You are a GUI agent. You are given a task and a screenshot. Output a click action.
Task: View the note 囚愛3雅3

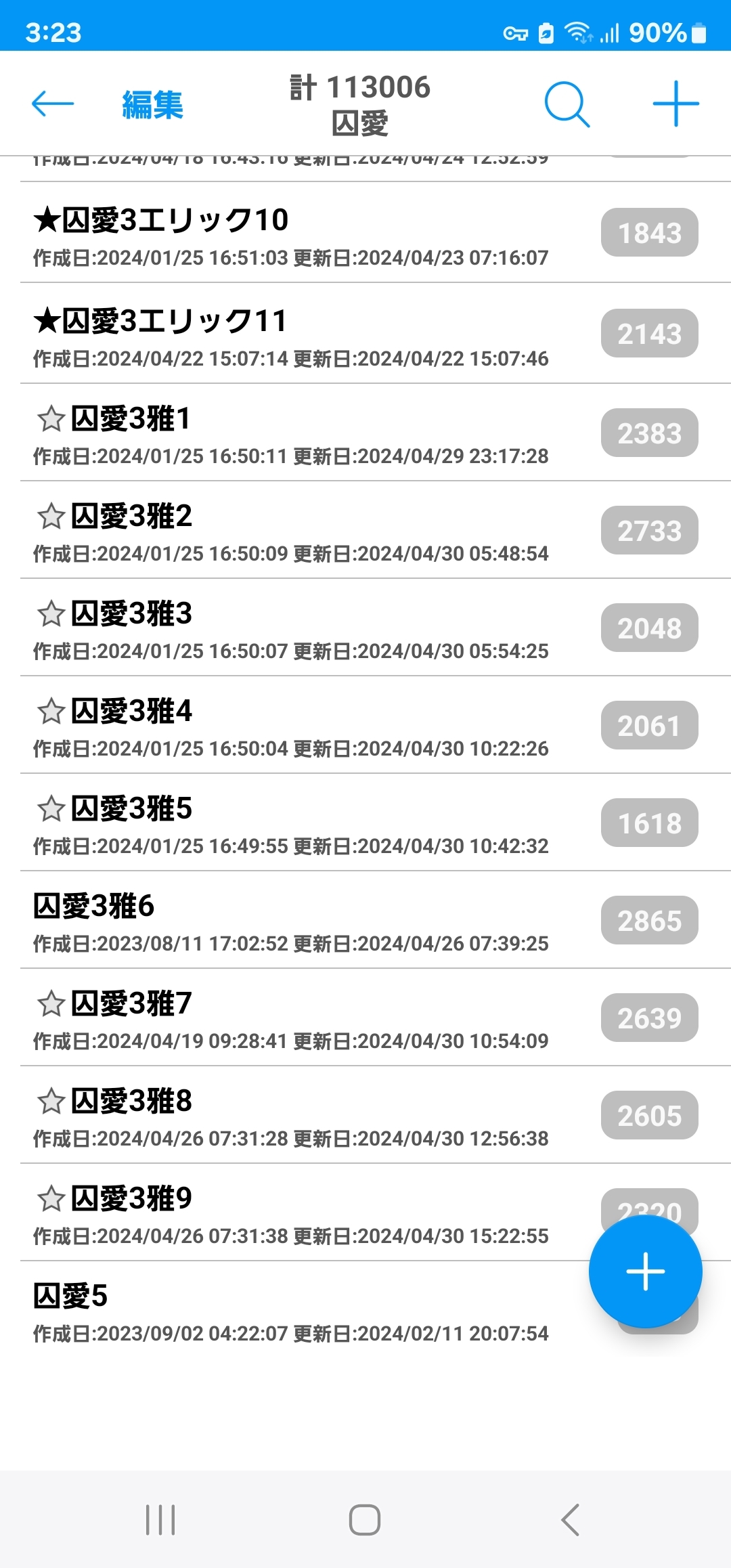point(291,628)
